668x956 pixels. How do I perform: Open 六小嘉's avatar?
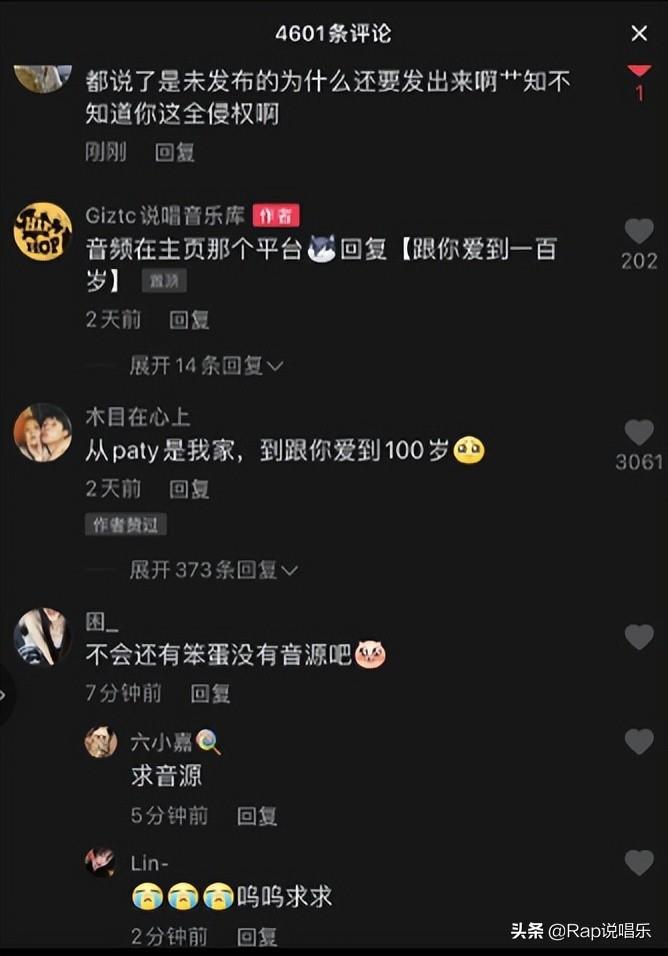click(x=100, y=742)
